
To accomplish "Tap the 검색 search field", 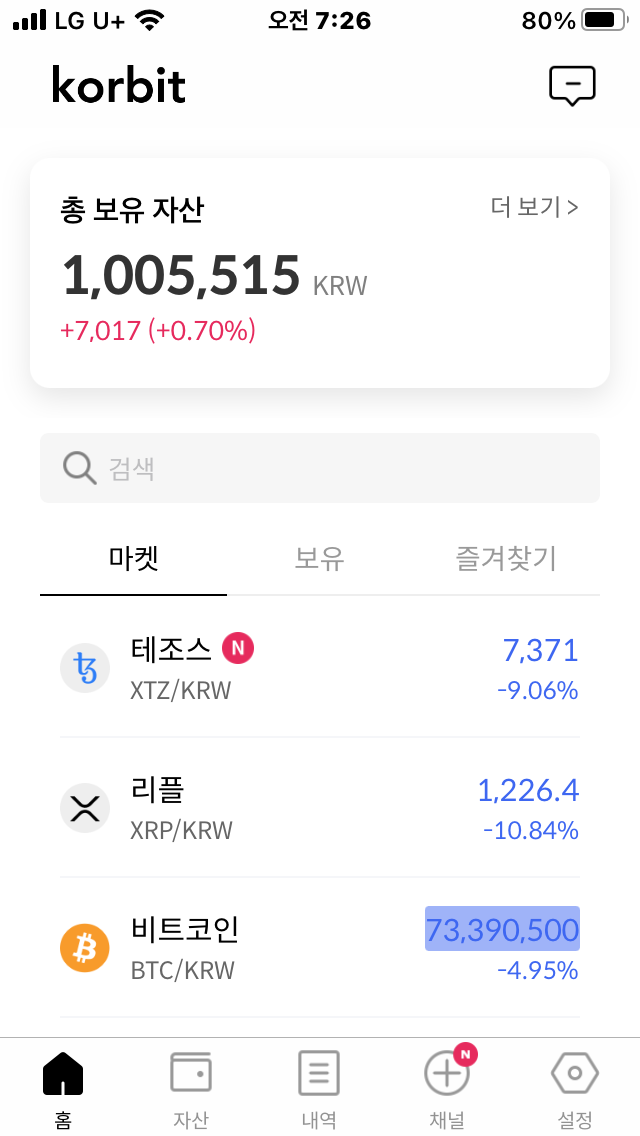I will pos(320,468).
